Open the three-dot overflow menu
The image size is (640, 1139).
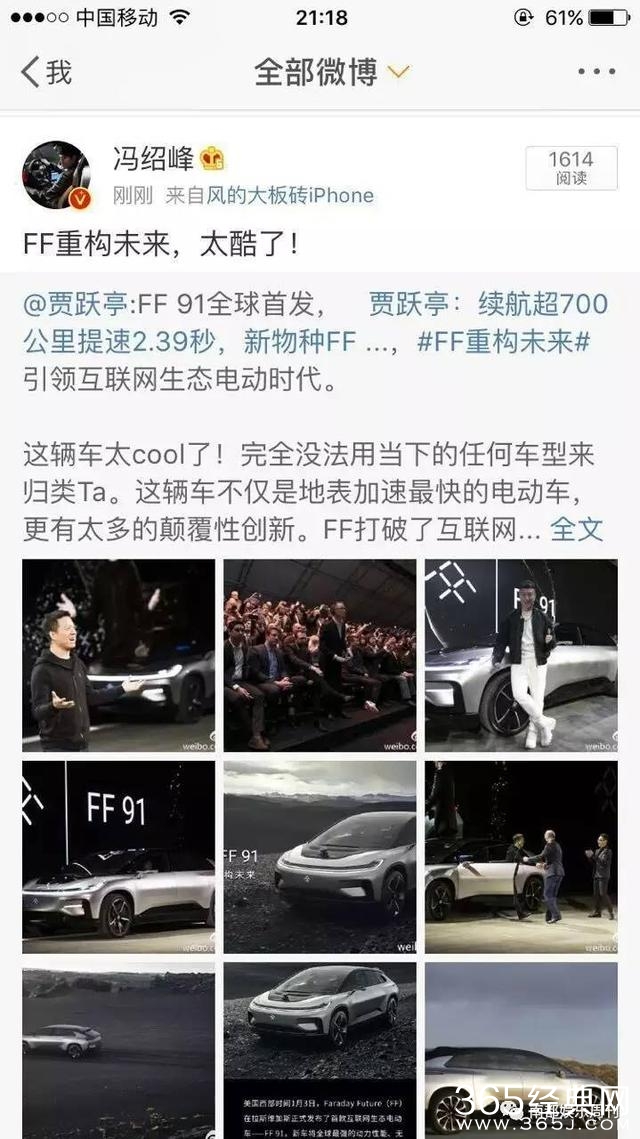tap(596, 72)
